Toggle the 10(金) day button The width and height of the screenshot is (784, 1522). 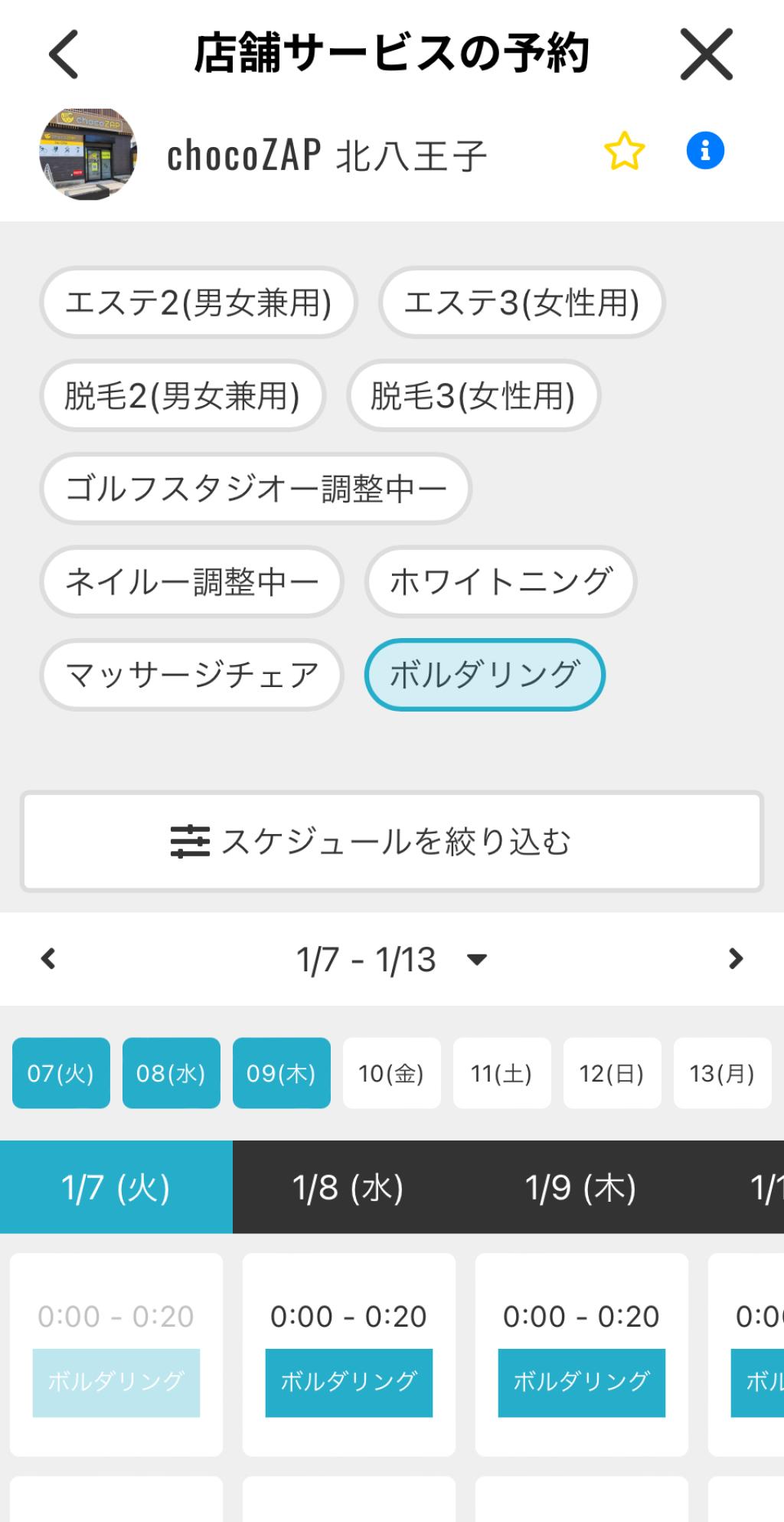[391, 1073]
